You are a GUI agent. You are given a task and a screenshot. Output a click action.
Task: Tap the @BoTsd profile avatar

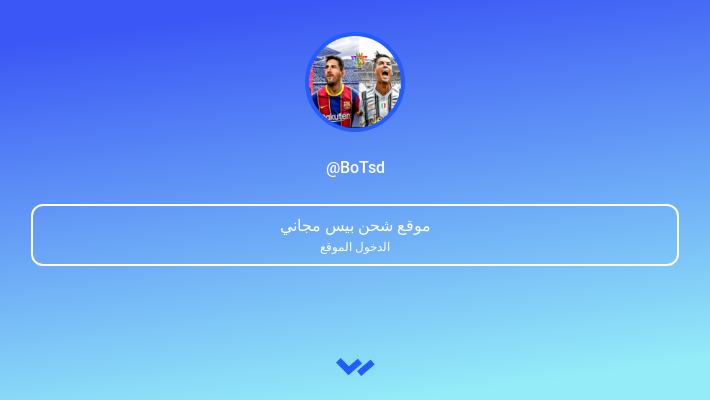355,82
